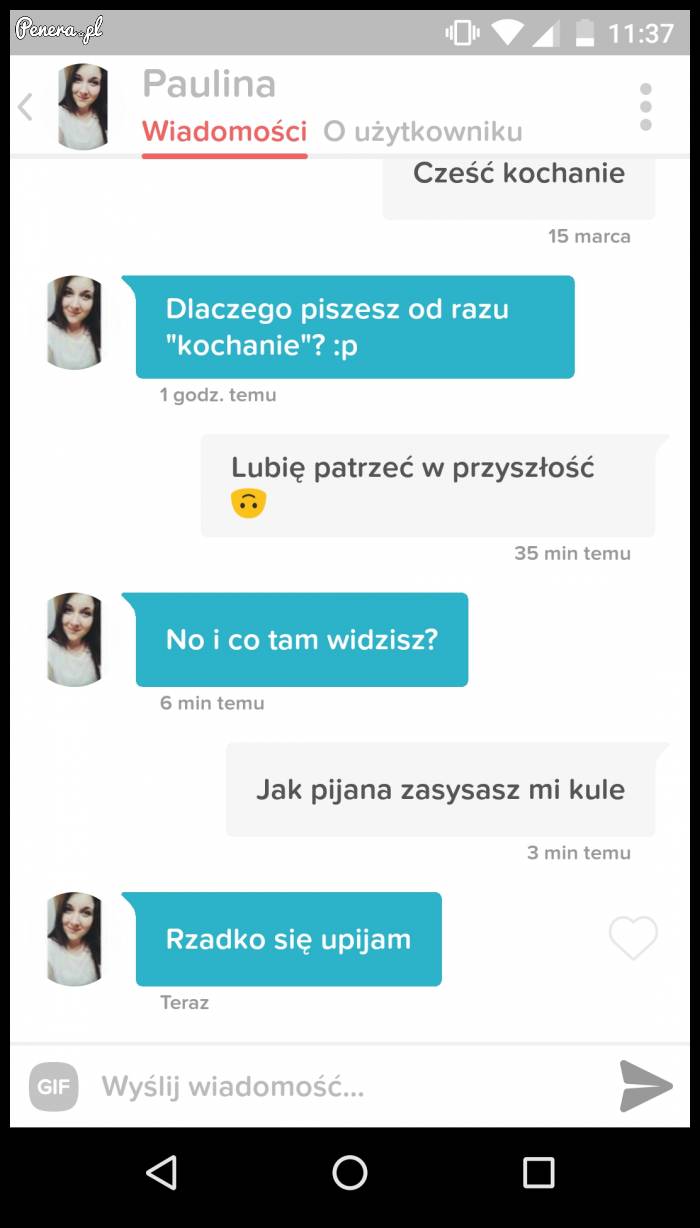Switch to the O użytkowniku tab
700x1228 pixels.
click(422, 132)
